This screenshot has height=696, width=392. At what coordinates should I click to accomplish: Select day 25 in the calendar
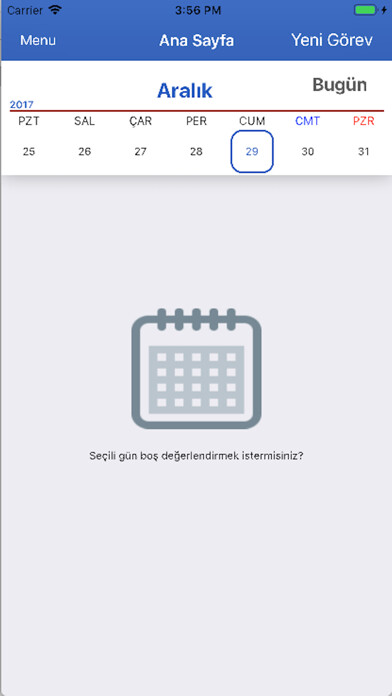tap(29, 152)
